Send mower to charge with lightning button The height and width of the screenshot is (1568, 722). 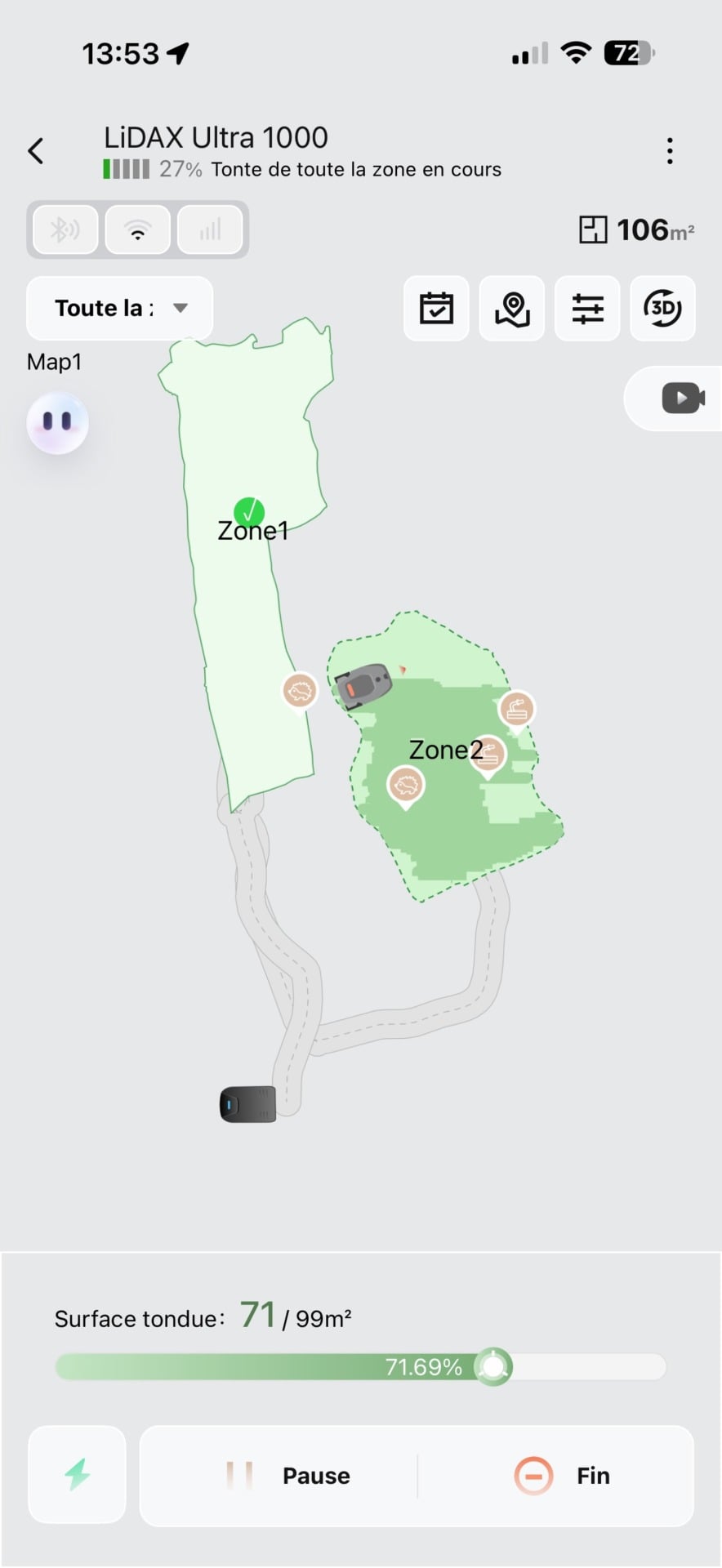click(78, 1475)
